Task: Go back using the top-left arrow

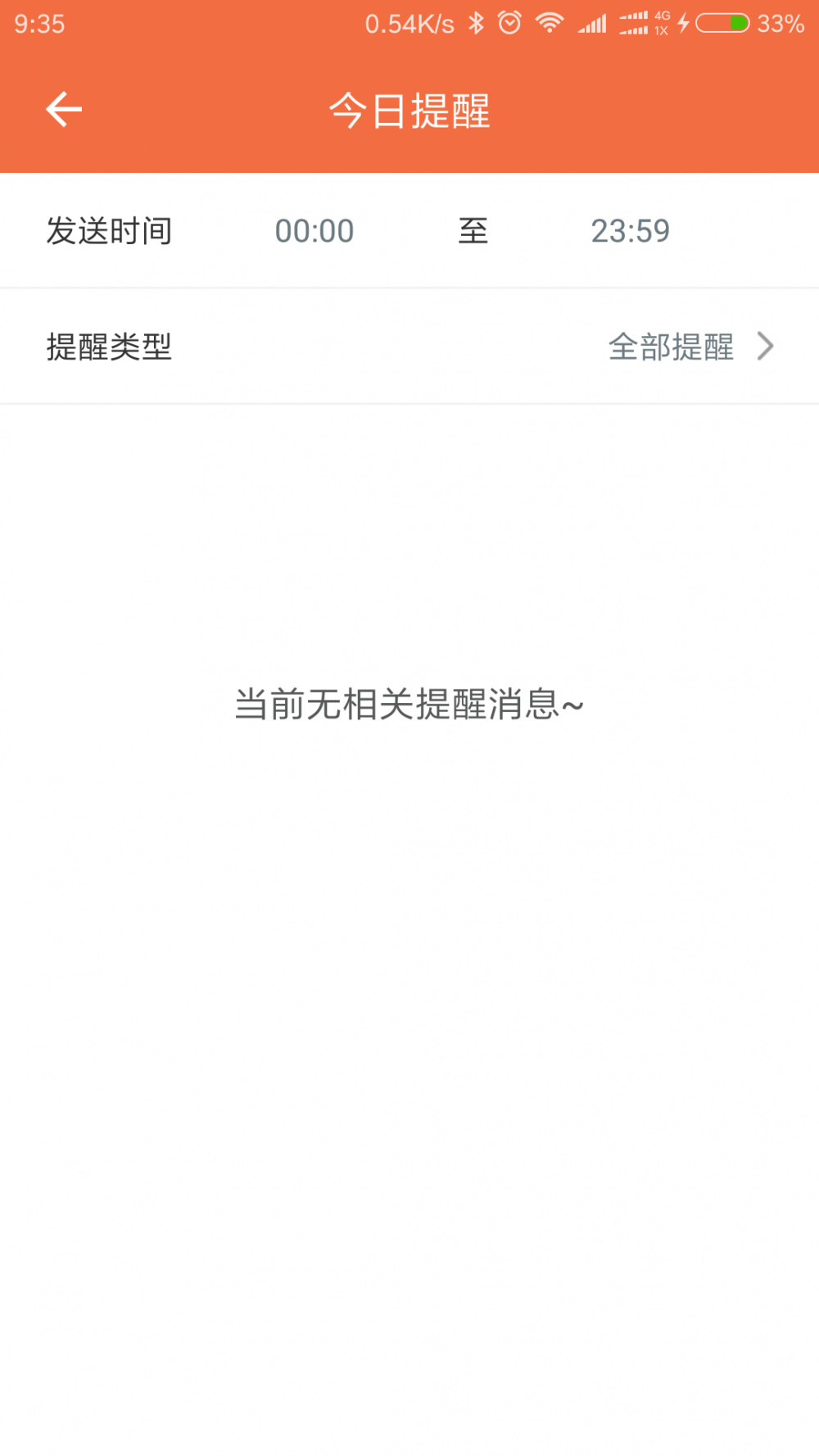Action: (64, 110)
